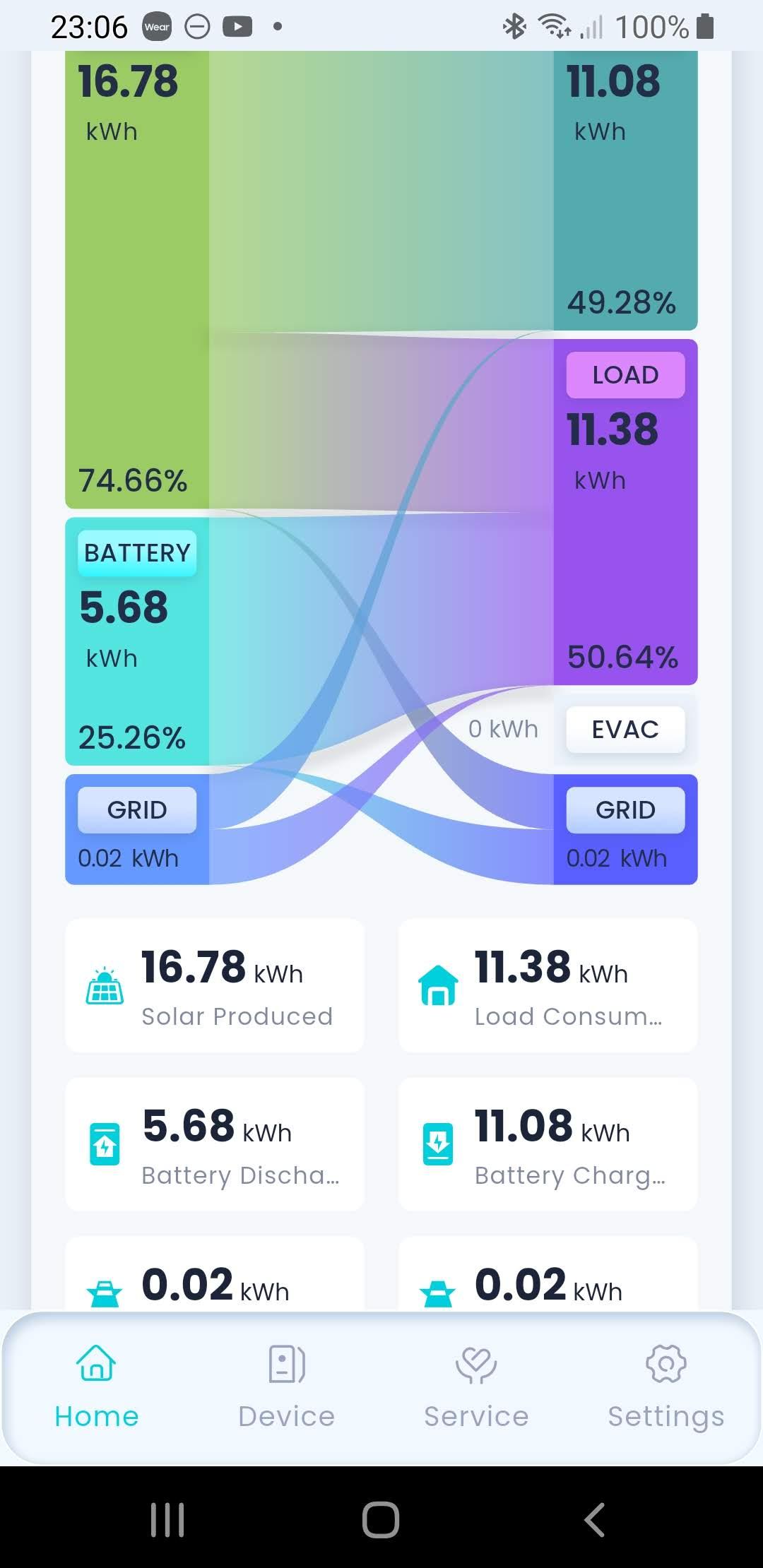Open the recent apps overview
The image size is (763, 1568).
point(167,1519)
